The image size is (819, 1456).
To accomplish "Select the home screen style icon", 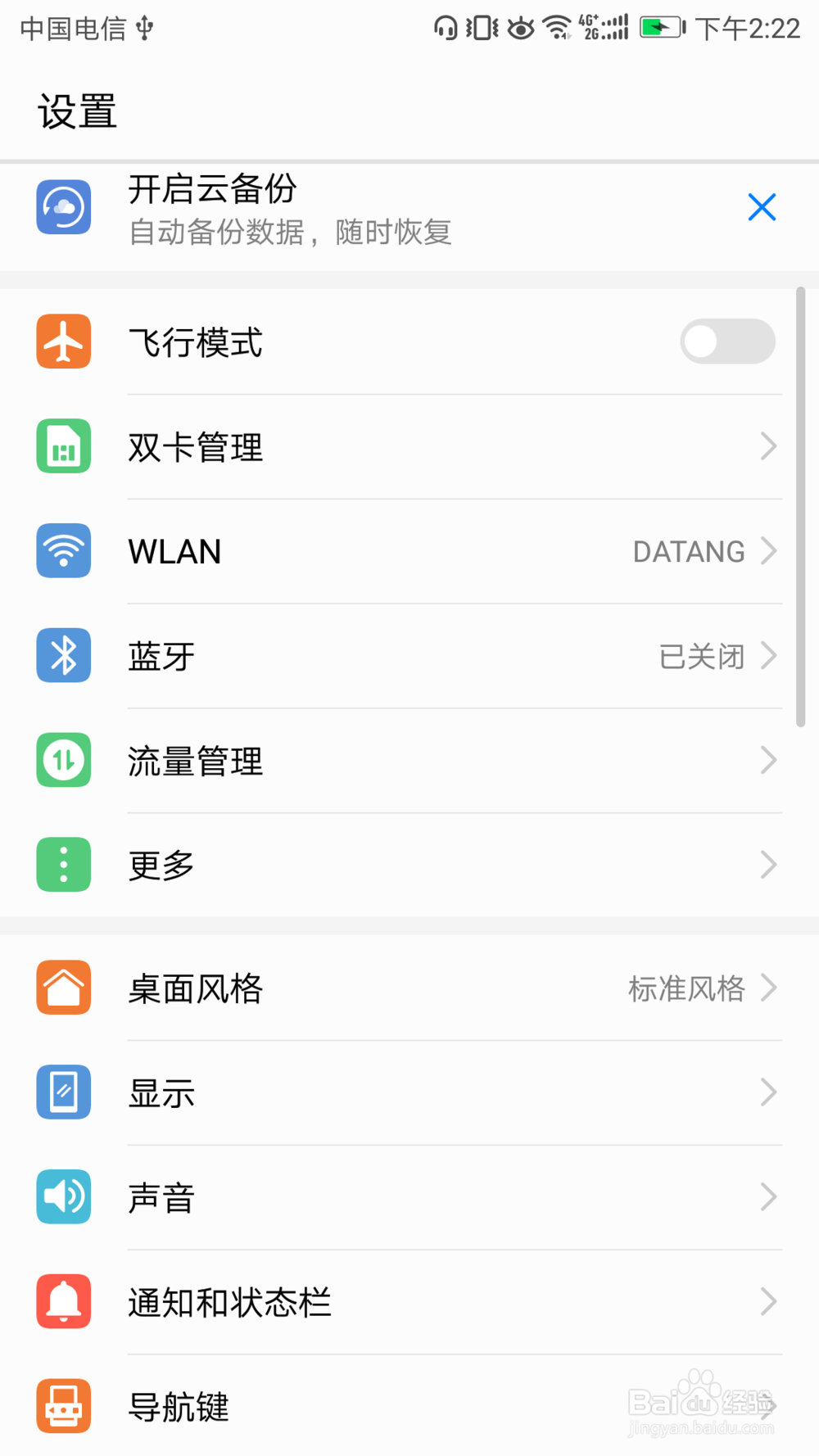I will [x=63, y=988].
